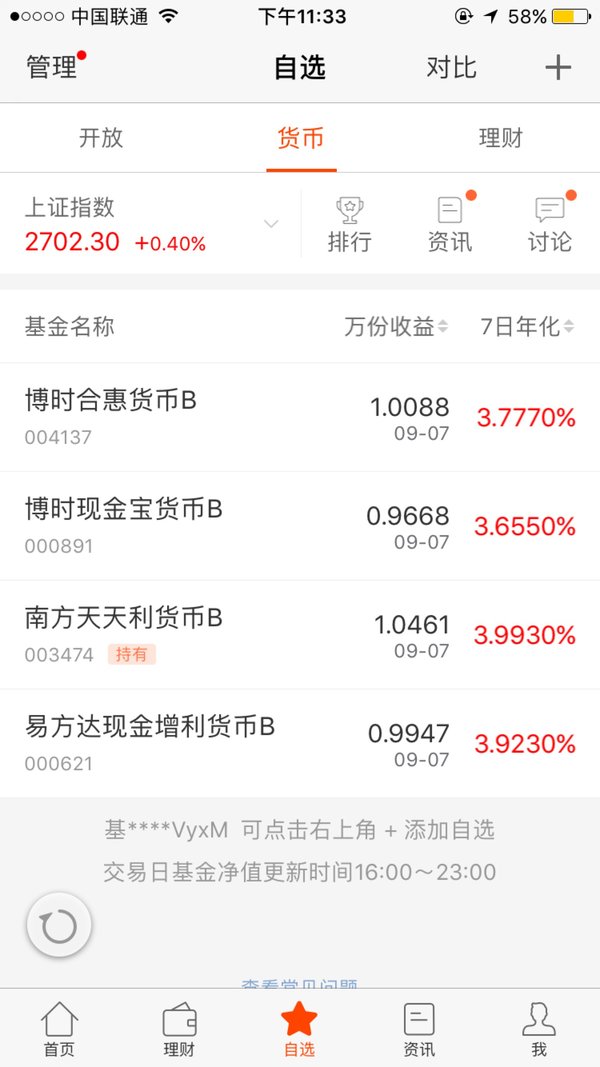Image resolution: width=600 pixels, height=1067 pixels.
Task: Open fund 博时现金宝货币B
Action: [300, 526]
